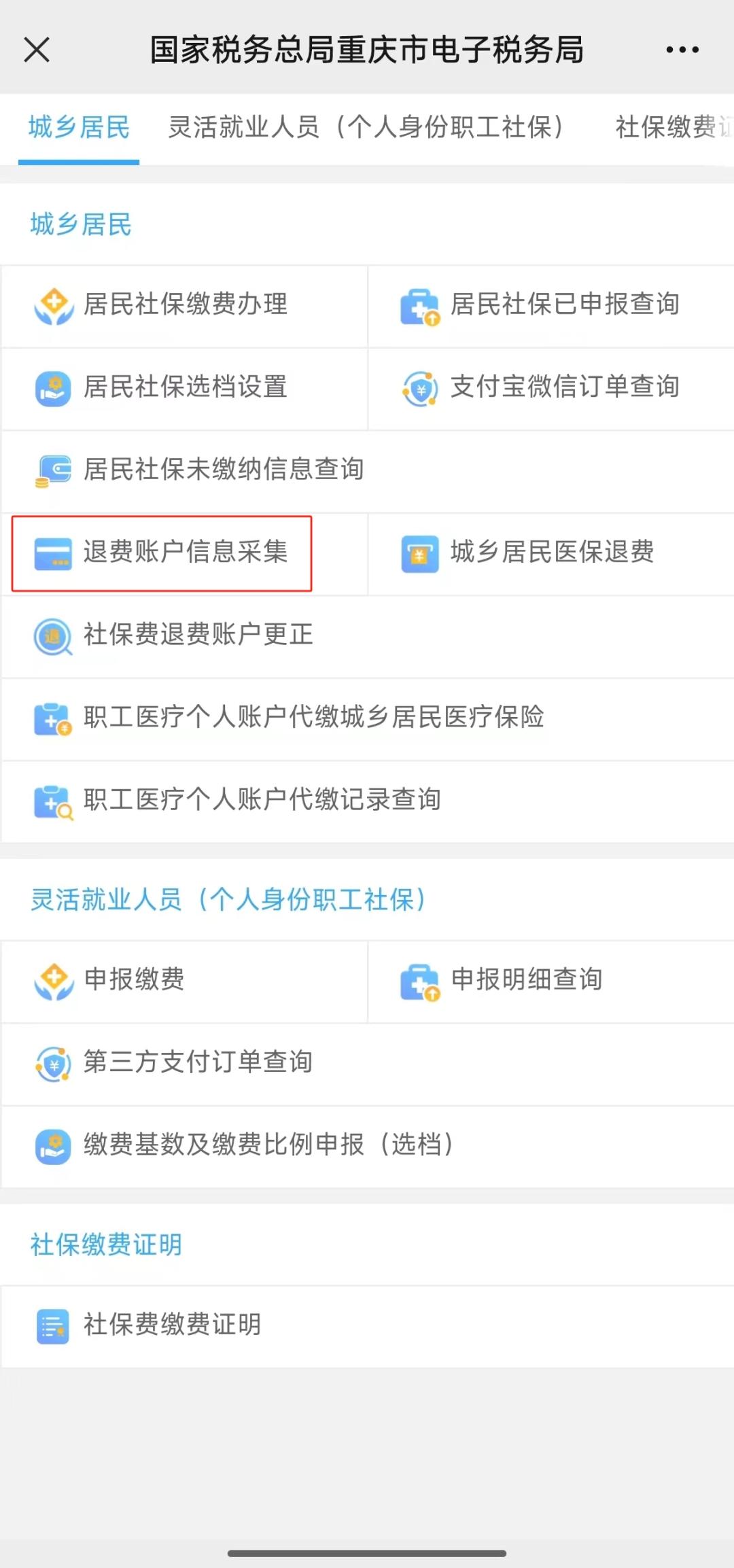This screenshot has height=1568, width=734.
Task: Open 缴费基数及缴费比例申报（选档）
Action: tap(368, 1146)
